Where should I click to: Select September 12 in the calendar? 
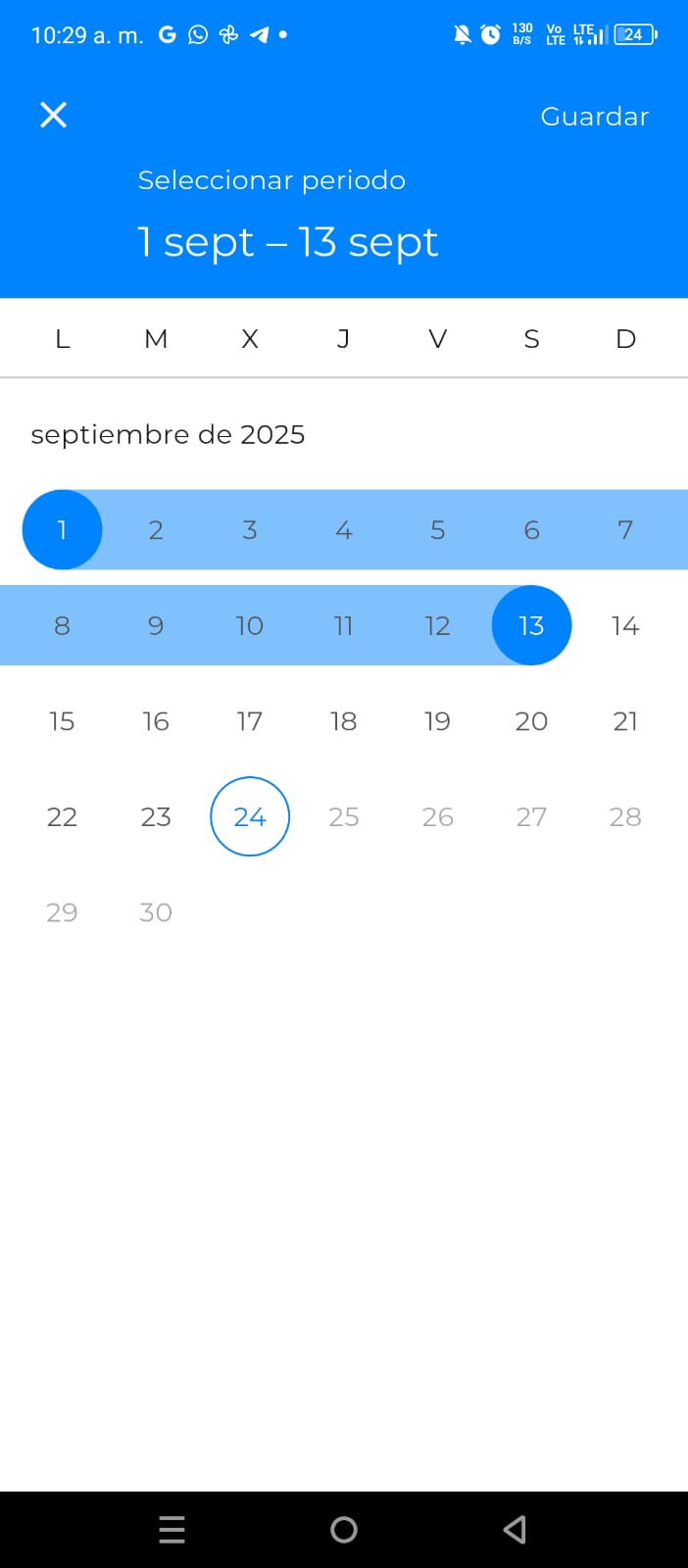coord(437,625)
